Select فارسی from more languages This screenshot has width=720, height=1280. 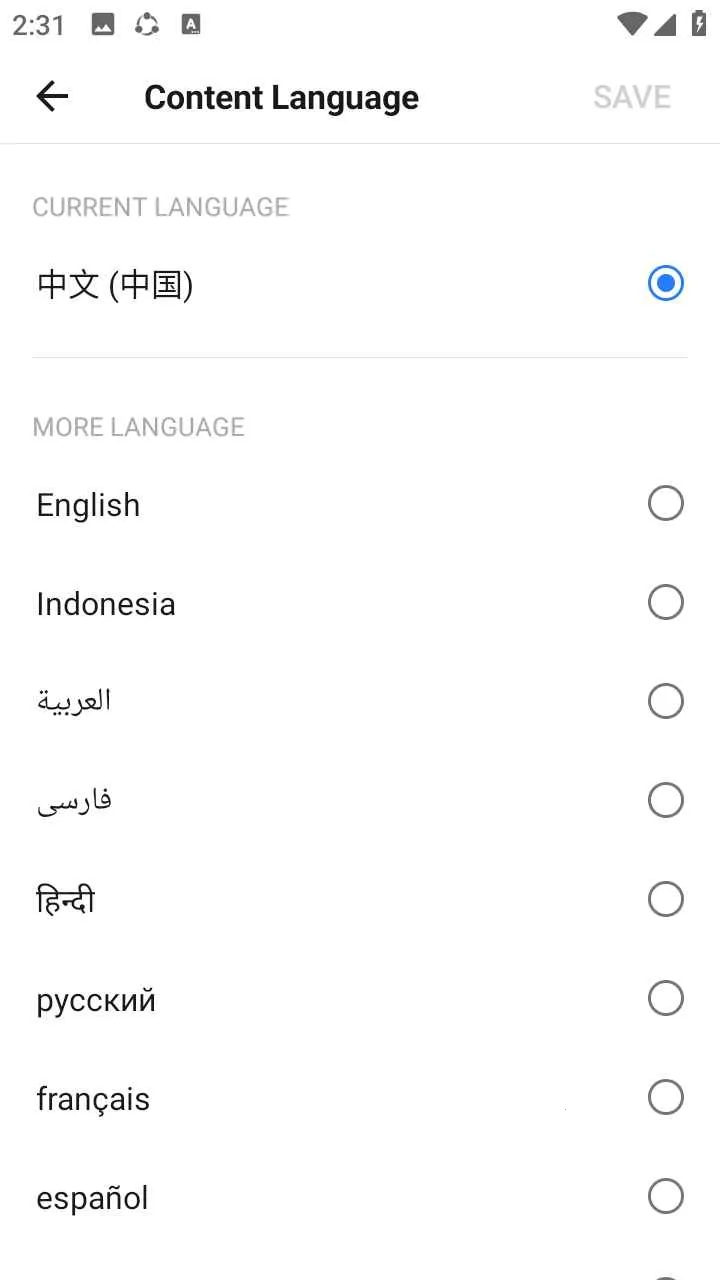coord(666,800)
